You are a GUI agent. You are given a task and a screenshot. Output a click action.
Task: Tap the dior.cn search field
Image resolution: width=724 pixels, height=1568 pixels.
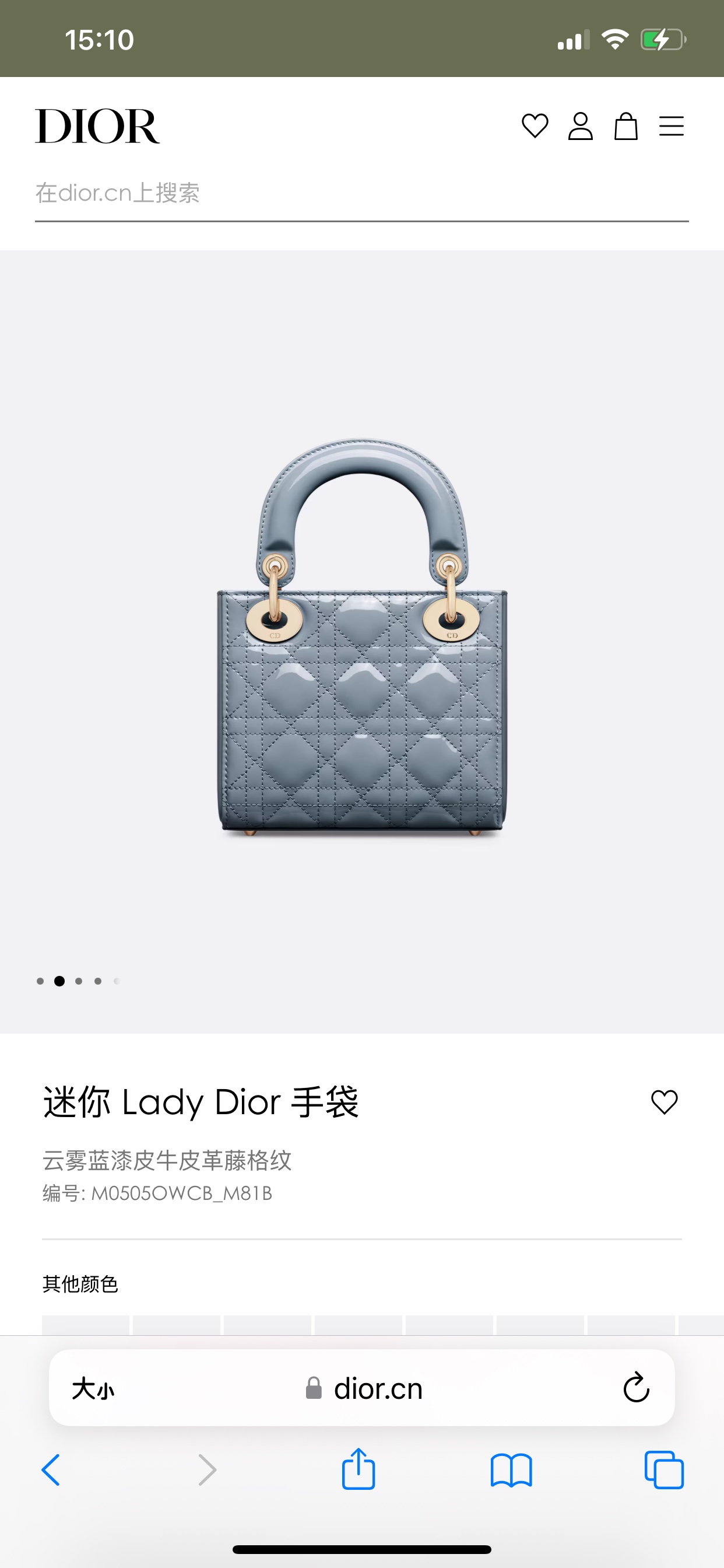click(x=361, y=193)
